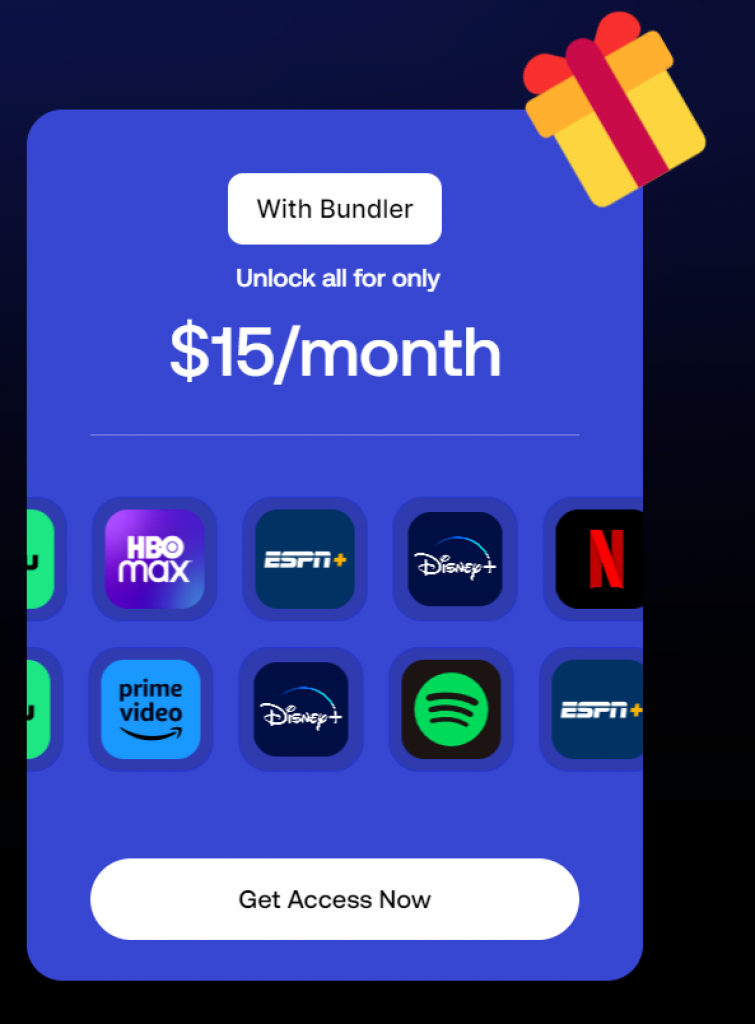Tap the Get Access Now button
Screen dimensions: 755x1024
334,899
